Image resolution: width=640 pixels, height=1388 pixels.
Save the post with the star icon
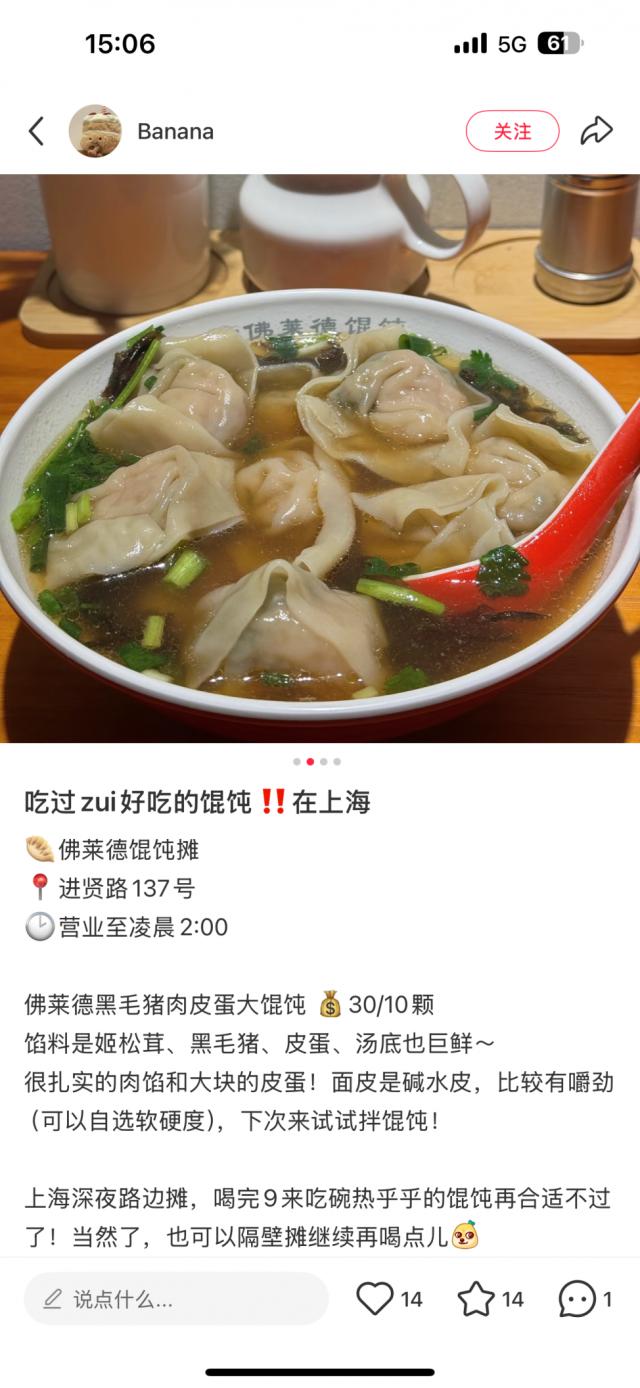(476, 1299)
